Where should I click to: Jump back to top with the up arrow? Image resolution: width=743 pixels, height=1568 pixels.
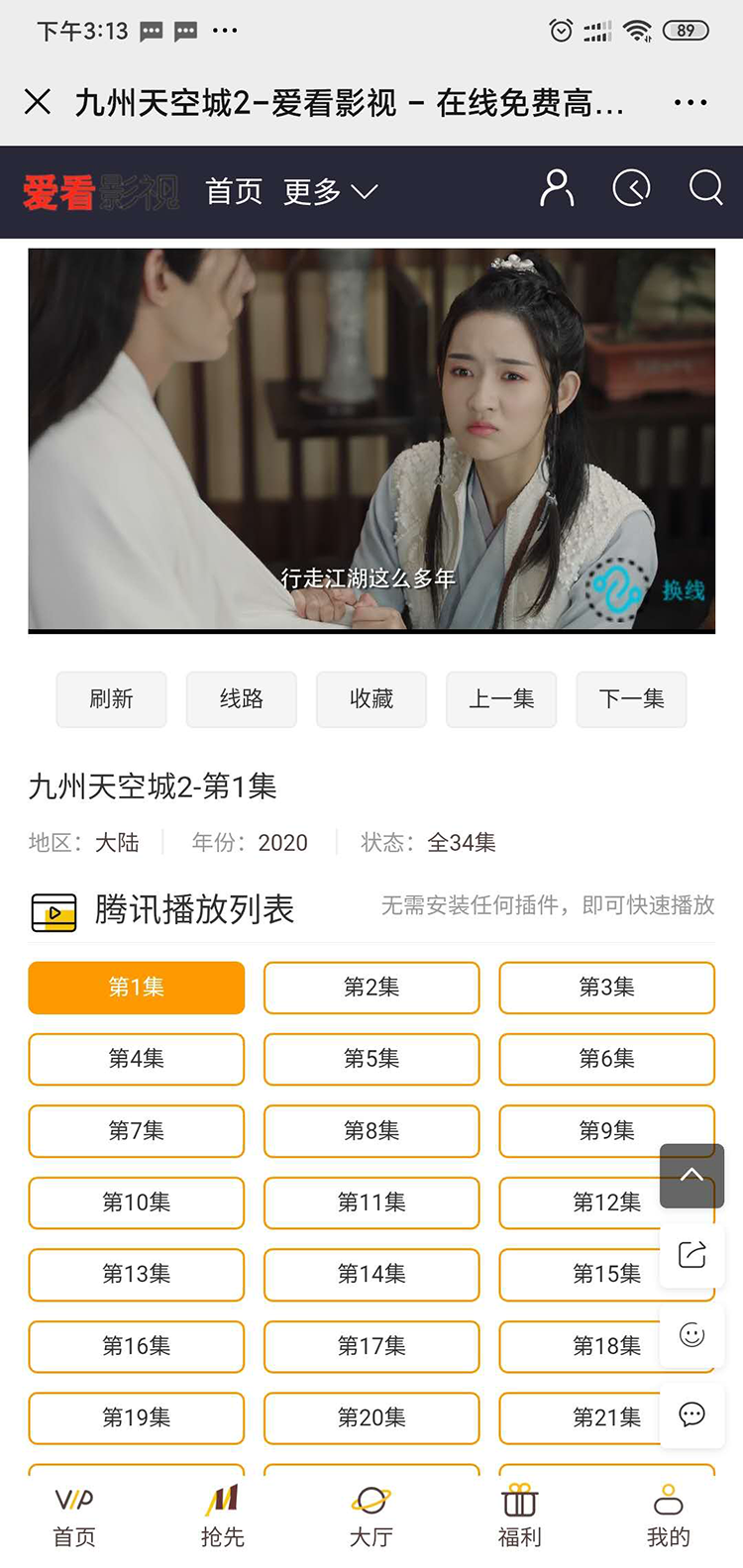pyautogui.click(x=691, y=1176)
